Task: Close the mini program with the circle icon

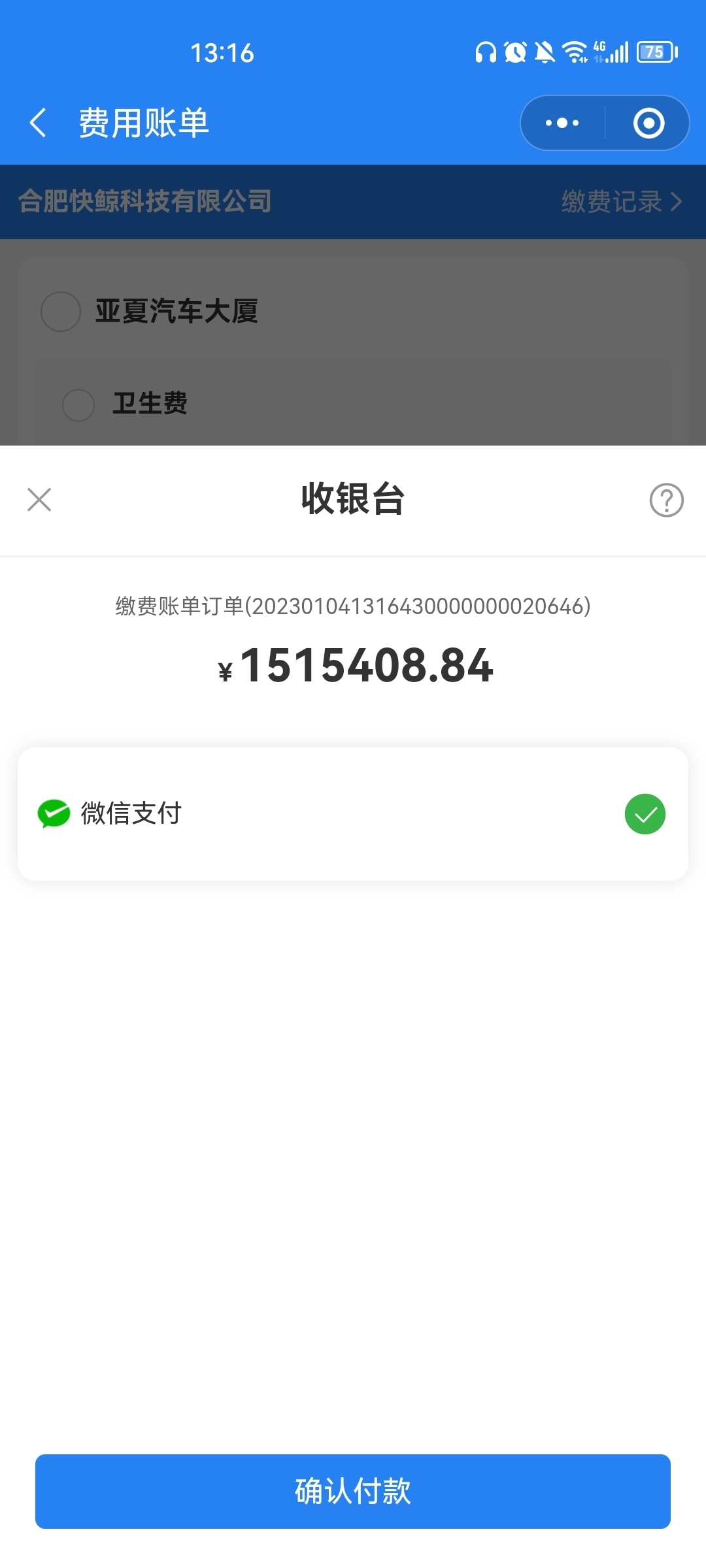Action: [x=648, y=123]
